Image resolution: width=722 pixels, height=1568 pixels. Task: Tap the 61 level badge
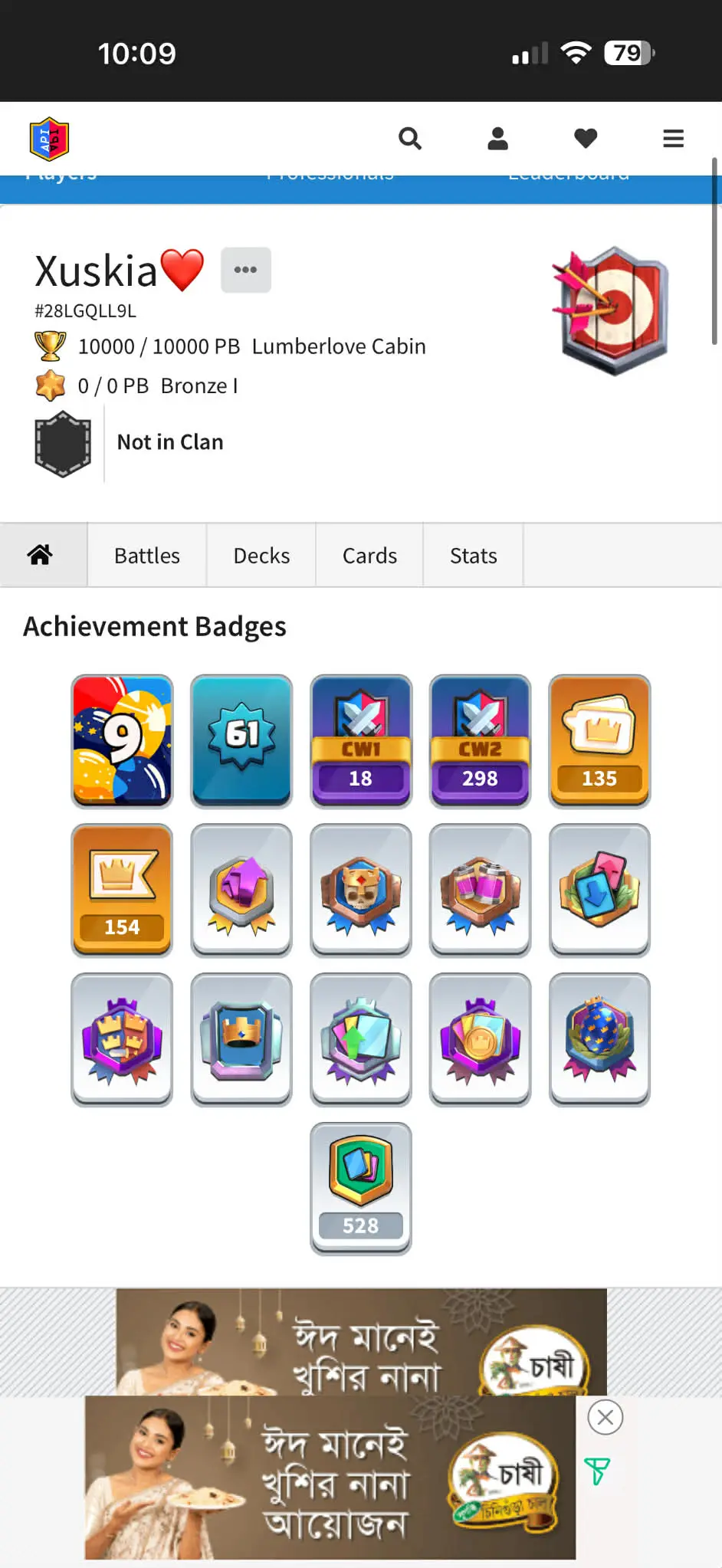click(x=241, y=741)
